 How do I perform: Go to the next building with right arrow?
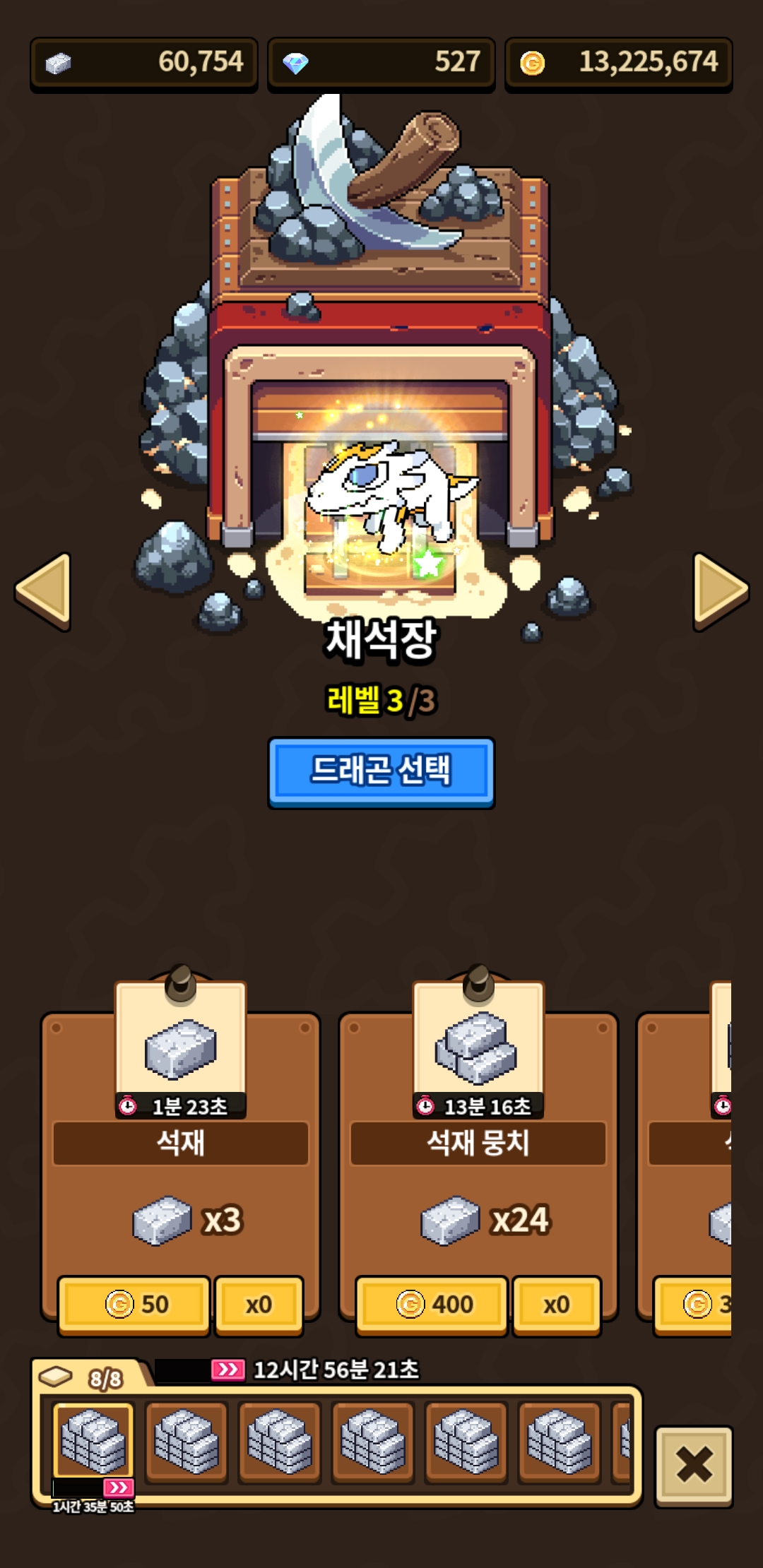[719, 591]
